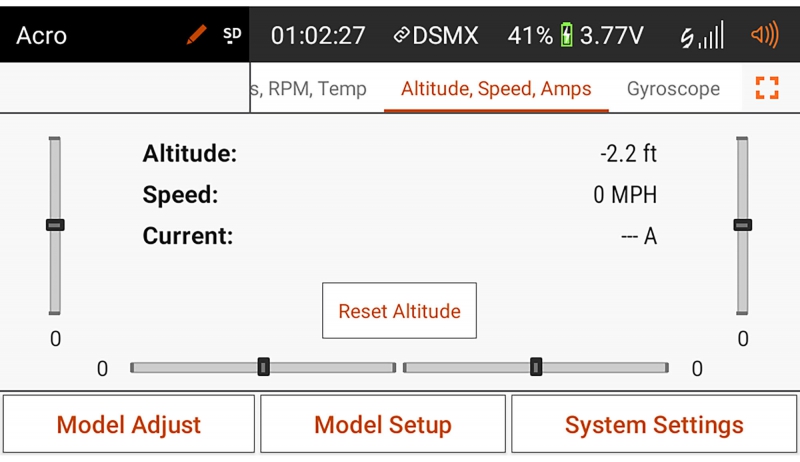Open Model Adjust
Screen dimensions: 800x462
(129, 424)
